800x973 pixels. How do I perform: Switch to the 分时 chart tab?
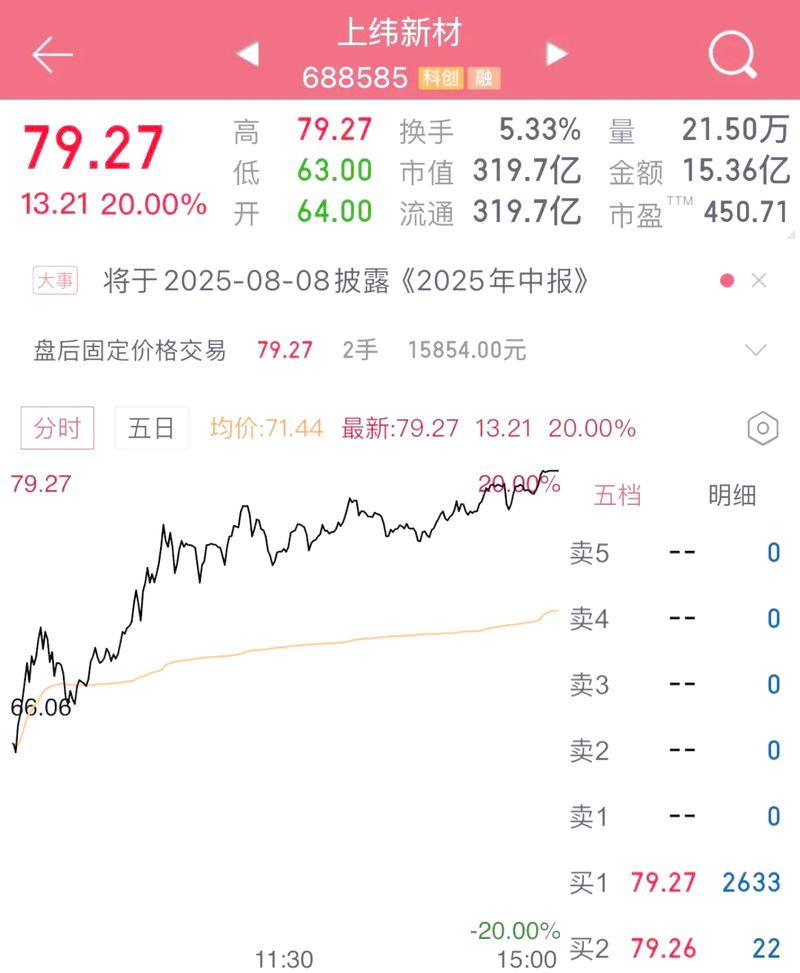tap(57, 428)
